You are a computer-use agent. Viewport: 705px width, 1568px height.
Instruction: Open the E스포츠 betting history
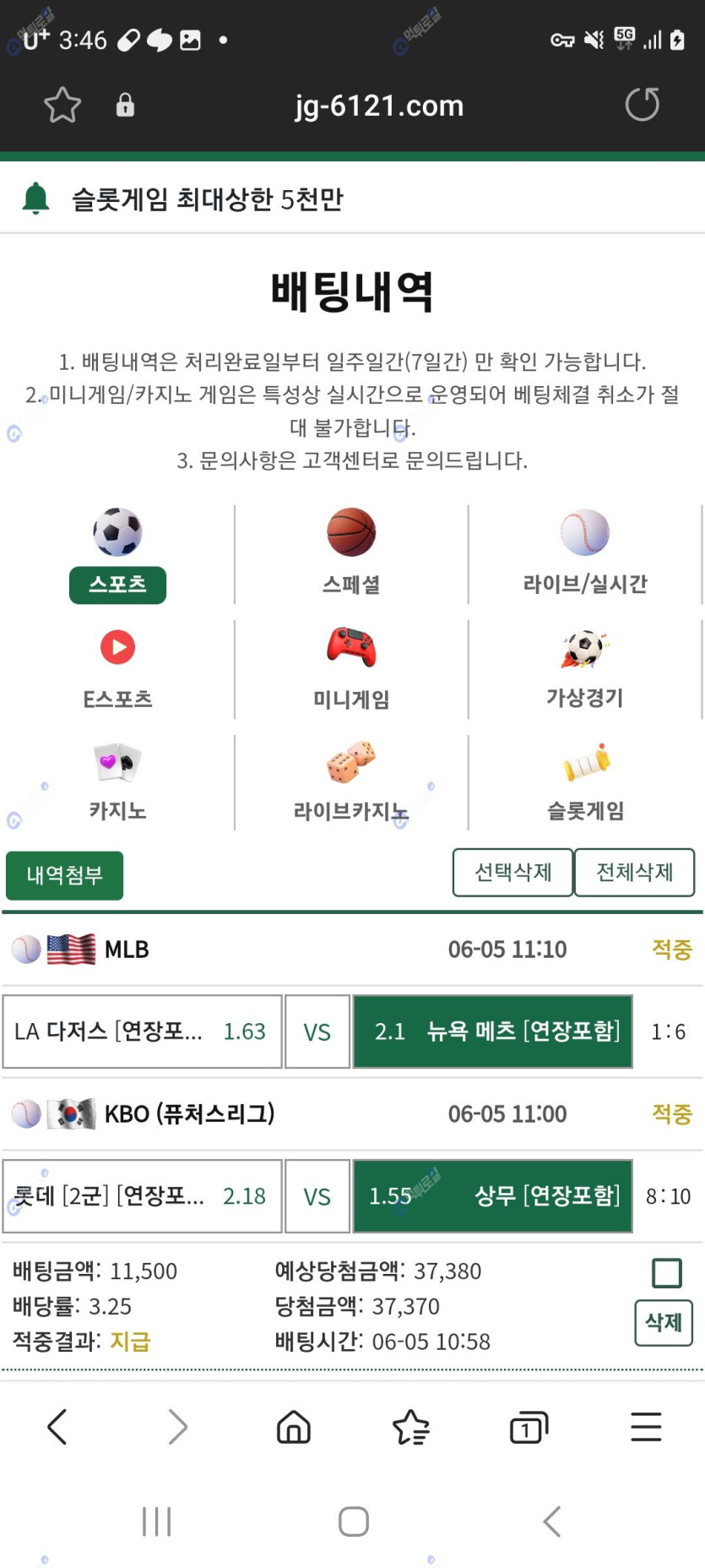click(x=117, y=669)
